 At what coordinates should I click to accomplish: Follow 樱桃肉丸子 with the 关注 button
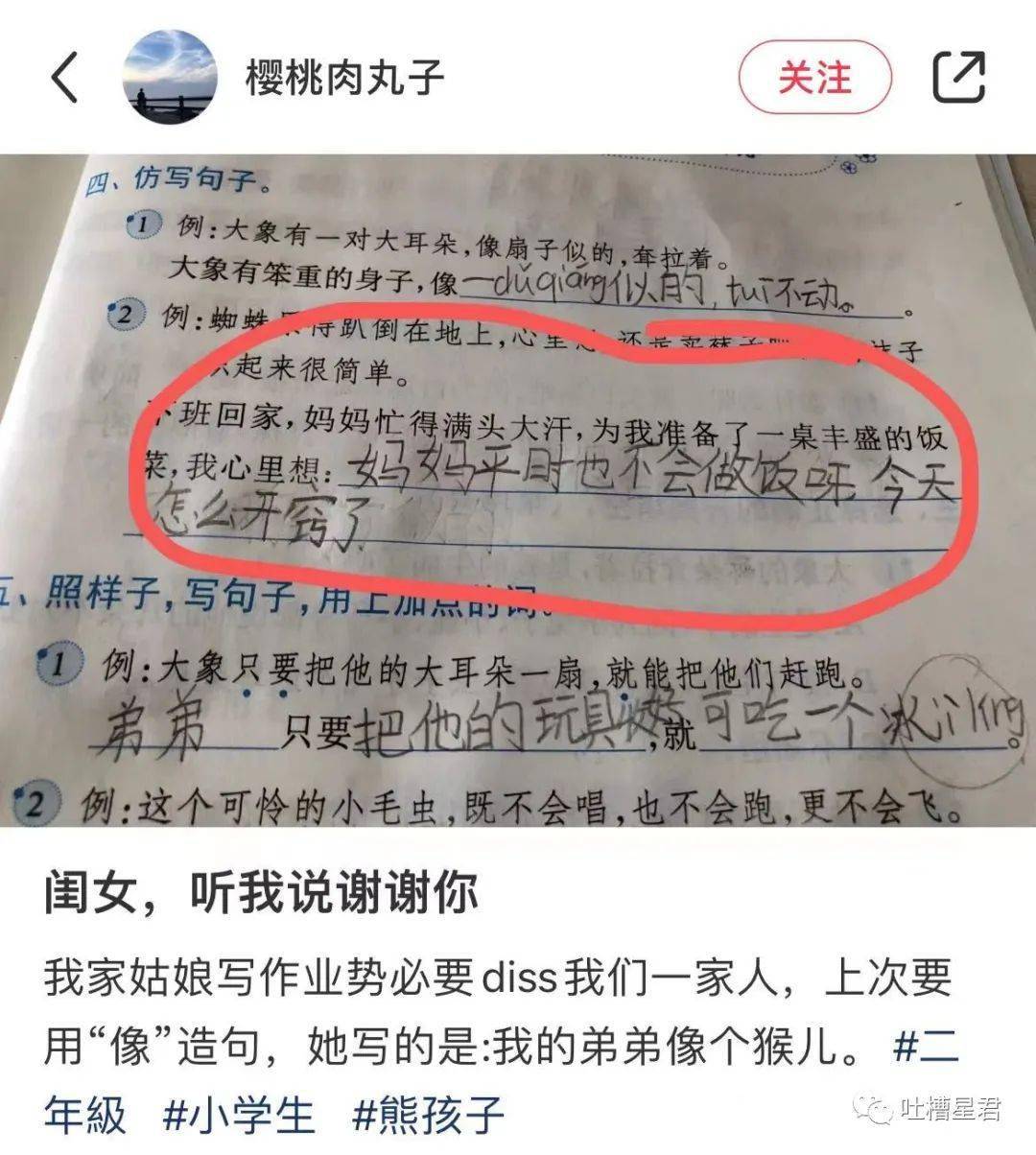814,79
